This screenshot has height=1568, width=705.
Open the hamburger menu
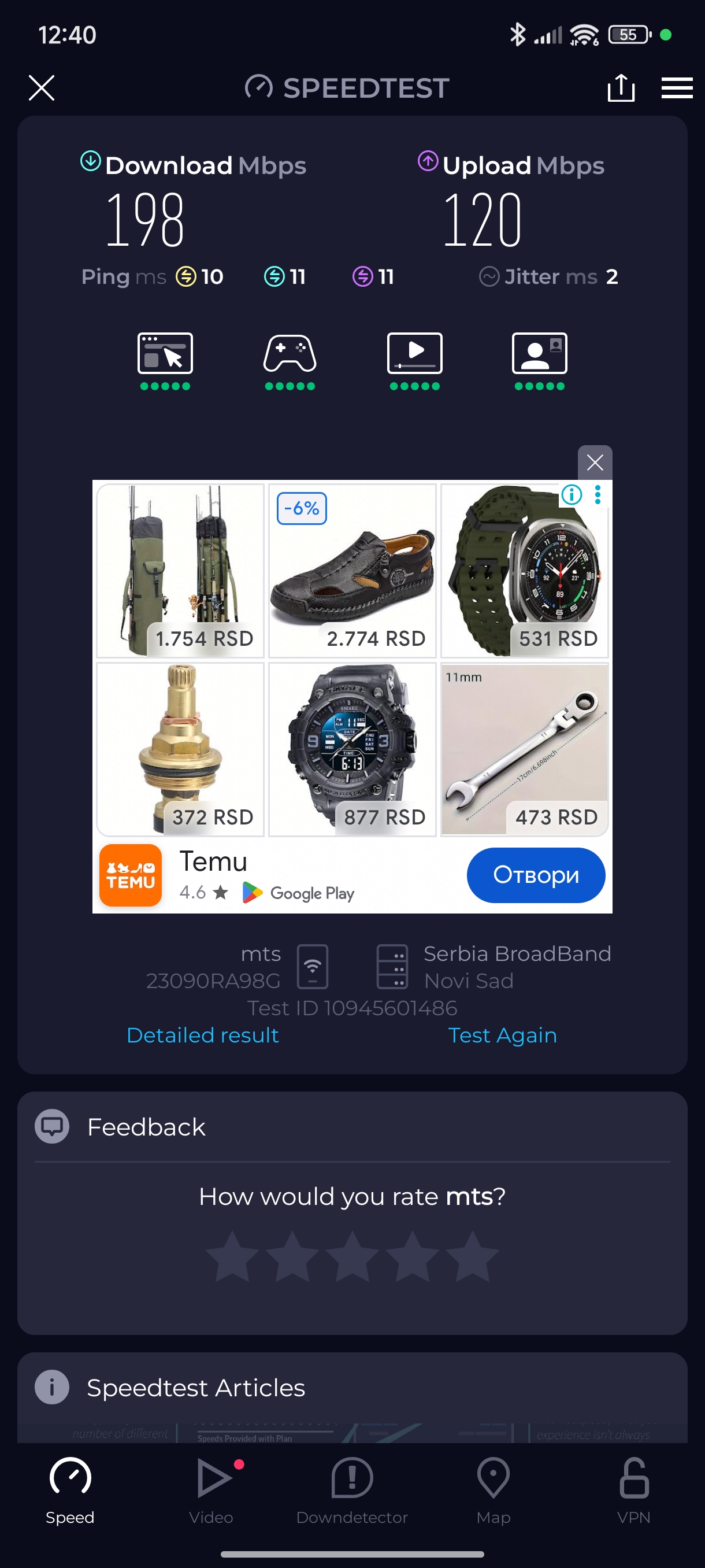pyautogui.click(x=677, y=88)
